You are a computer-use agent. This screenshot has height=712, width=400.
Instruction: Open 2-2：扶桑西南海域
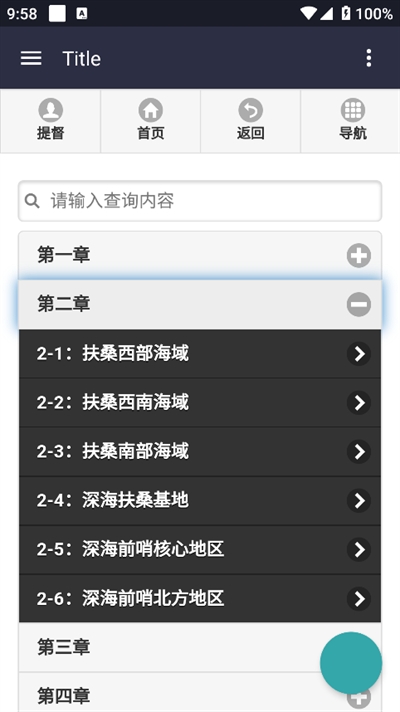pos(200,403)
